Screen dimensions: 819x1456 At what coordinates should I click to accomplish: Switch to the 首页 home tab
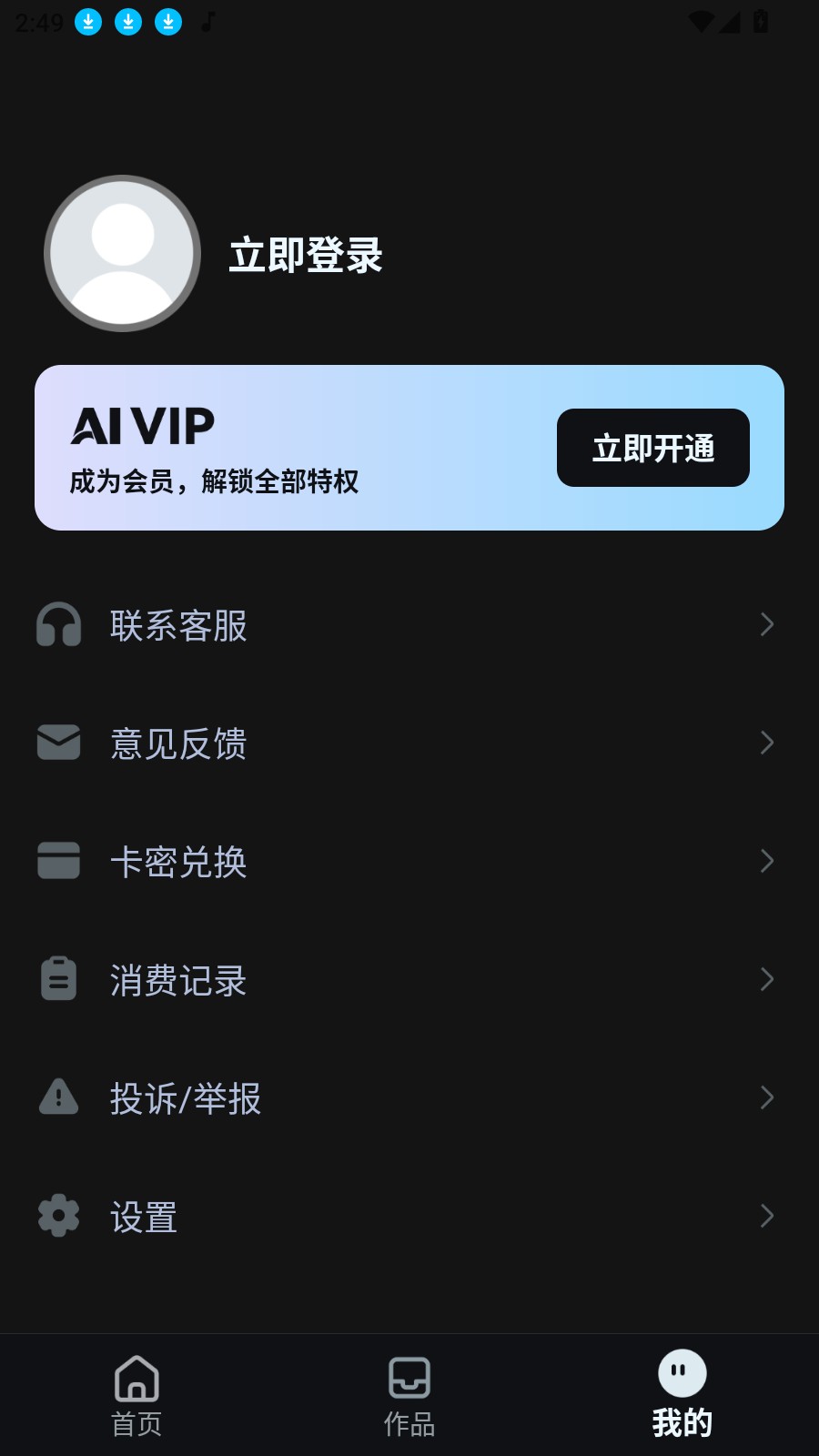(x=136, y=1396)
